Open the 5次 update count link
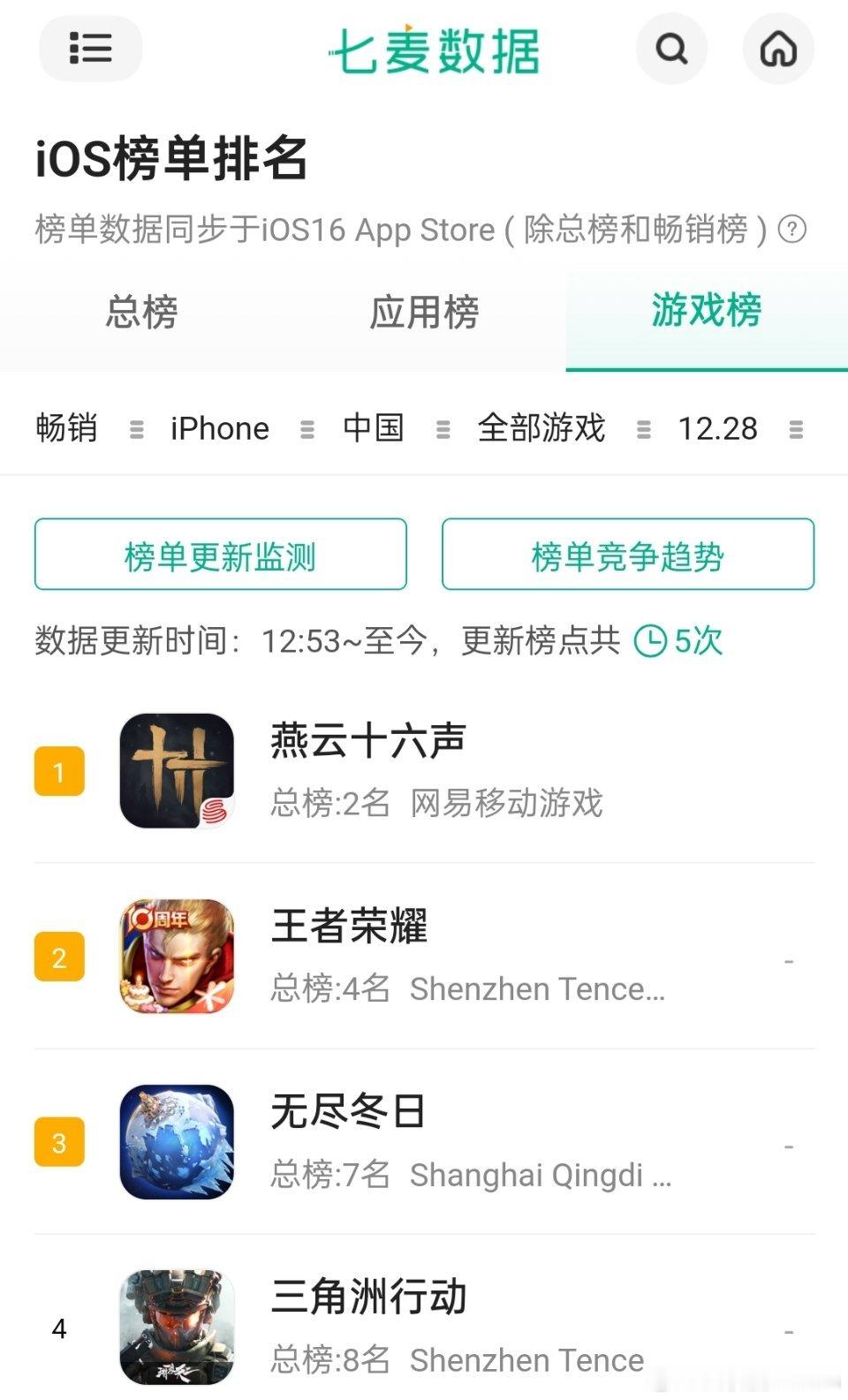Image resolution: width=848 pixels, height=1400 pixels. [x=697, y=642]
